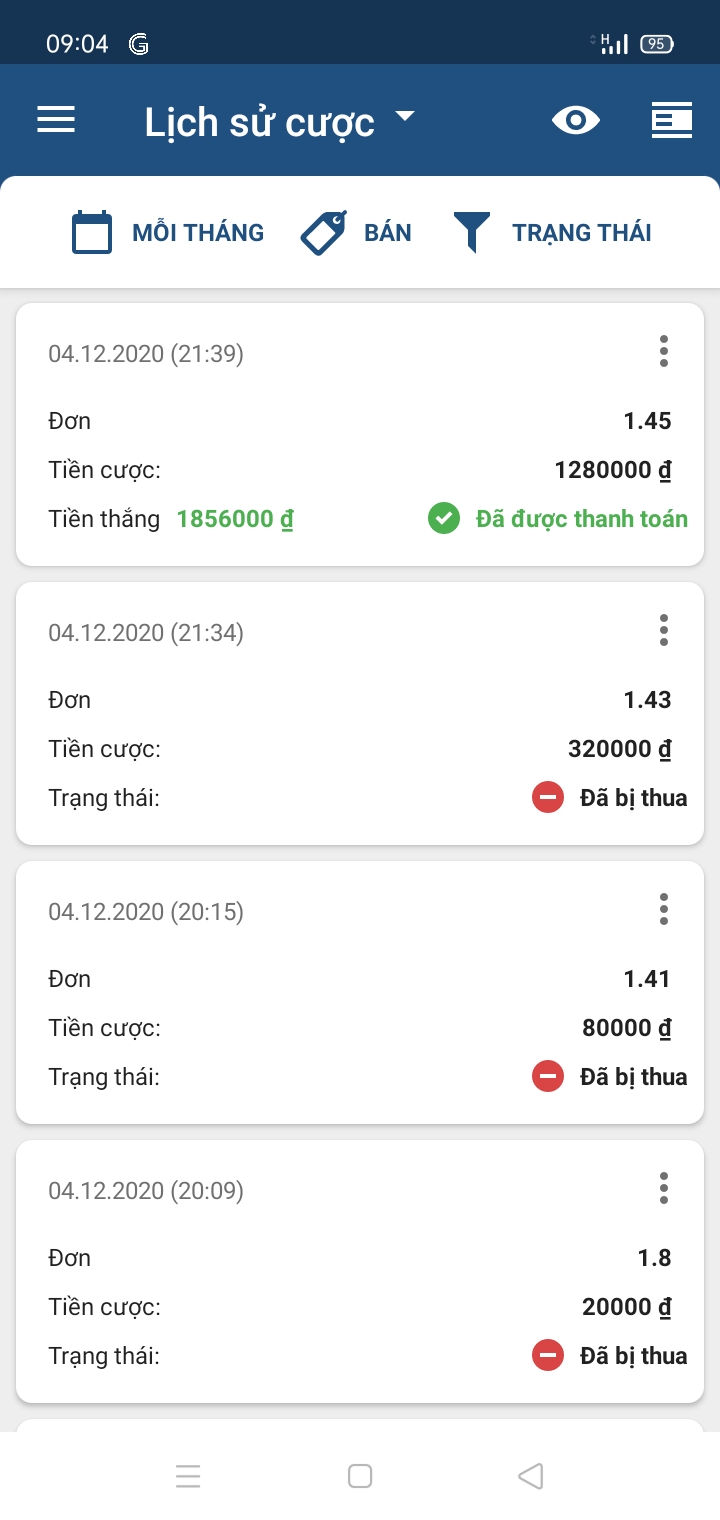Image resolution: width=720 pixels, height=1520 pixels.
Task: Open options for the 21:34 bet
Action: pyautogui.click(x=664, y=631)
